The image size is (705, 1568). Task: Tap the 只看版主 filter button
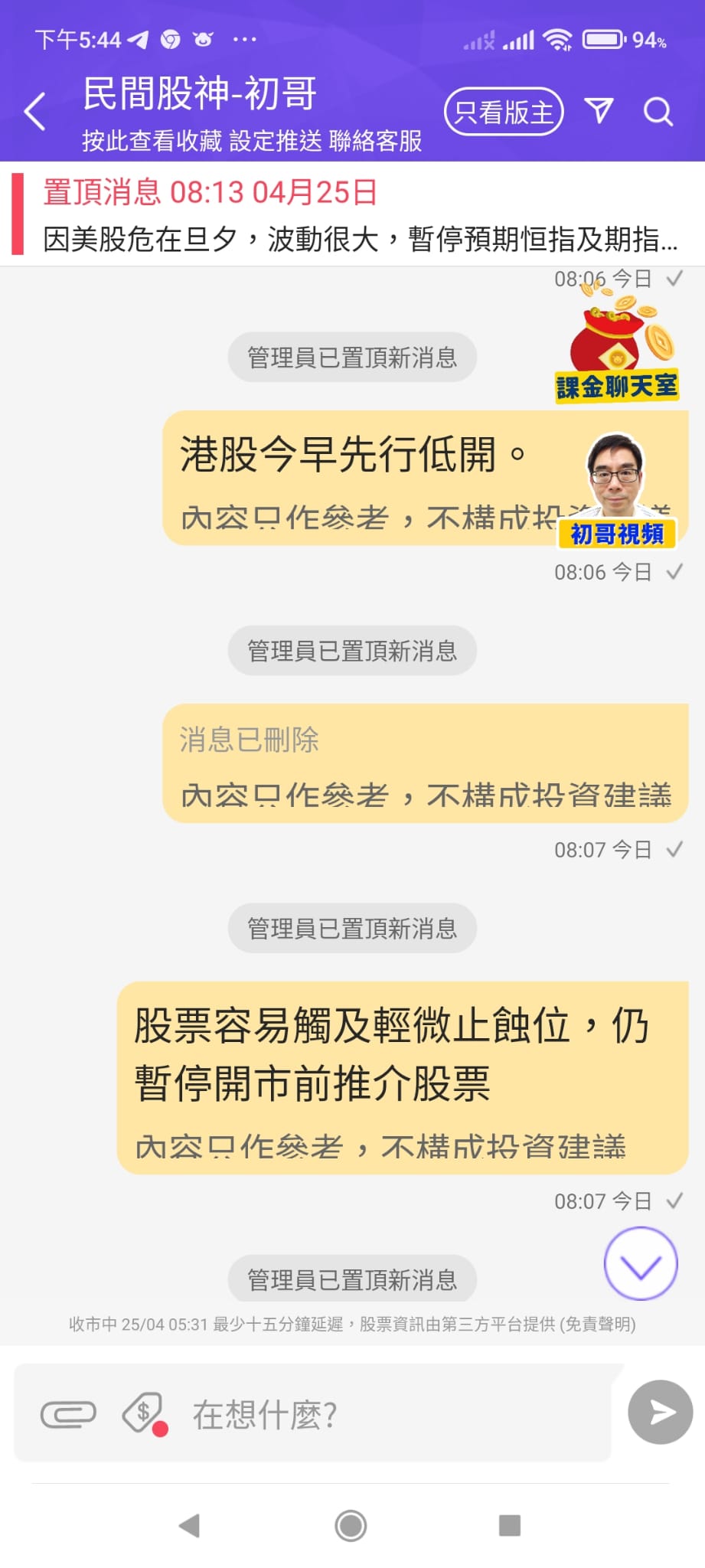pyautogui.click(x=504, y=112)
